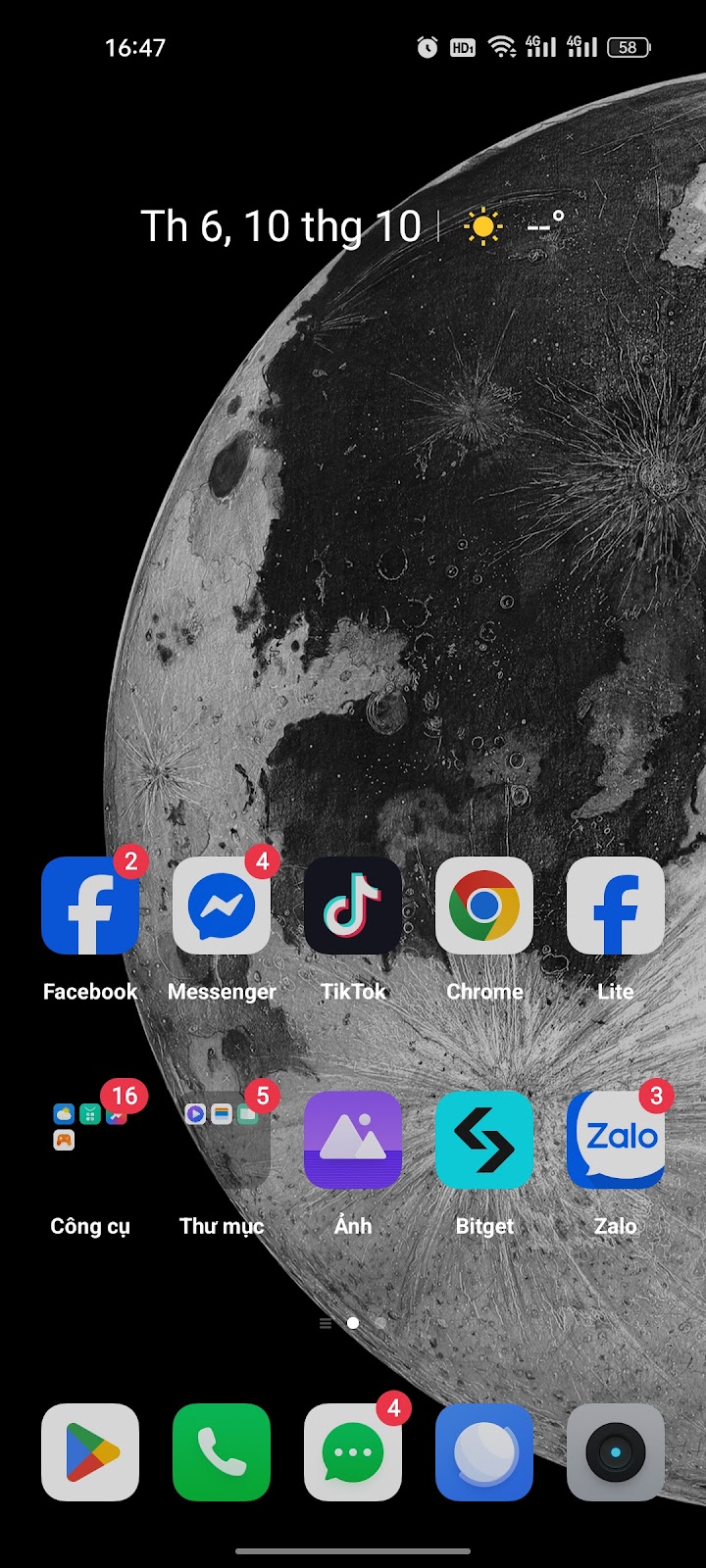Open the Công cụ folder
Screen dimensions: 706x1568
[90, 1140]
